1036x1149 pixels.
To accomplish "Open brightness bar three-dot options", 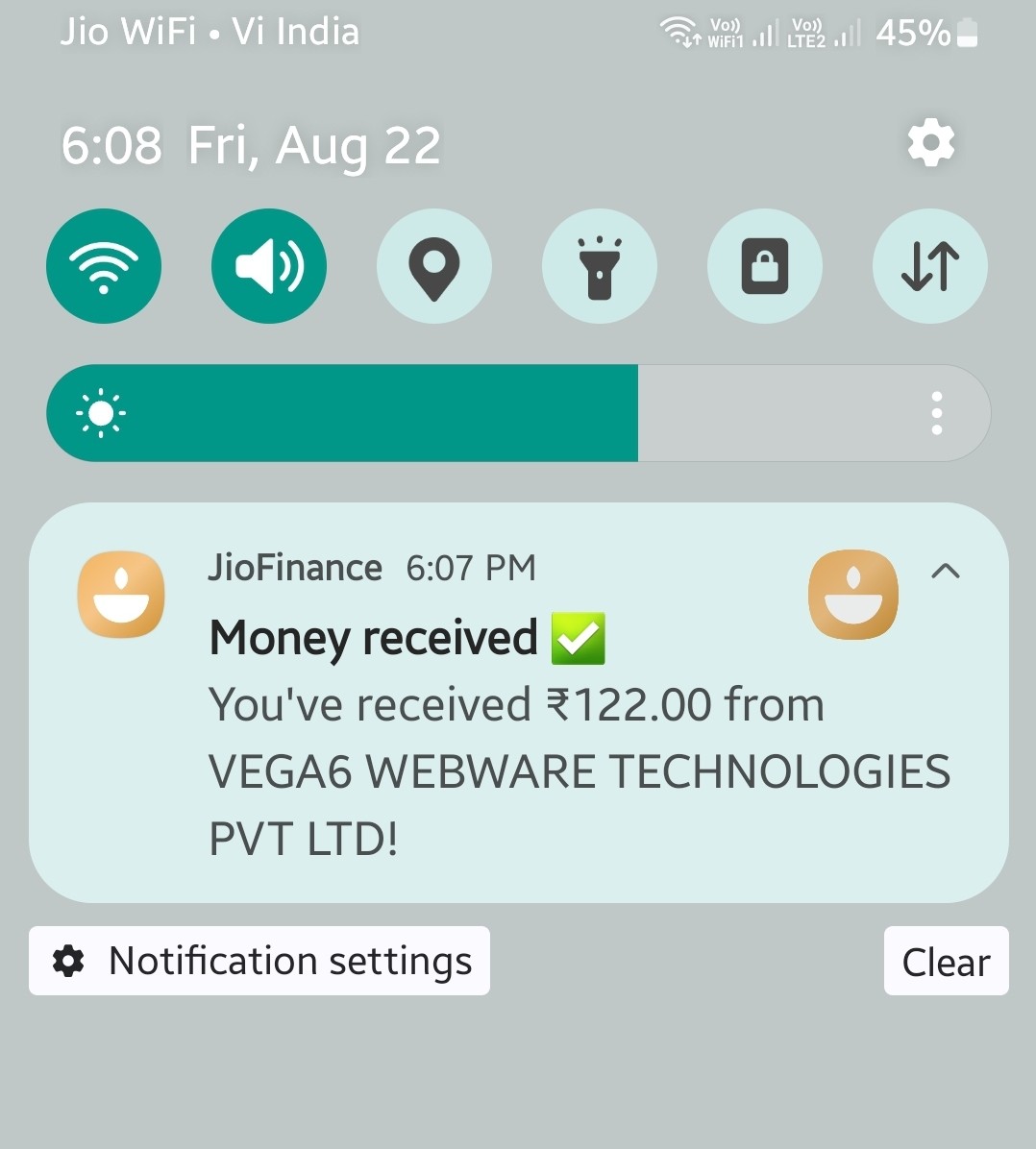I will 937,413.
